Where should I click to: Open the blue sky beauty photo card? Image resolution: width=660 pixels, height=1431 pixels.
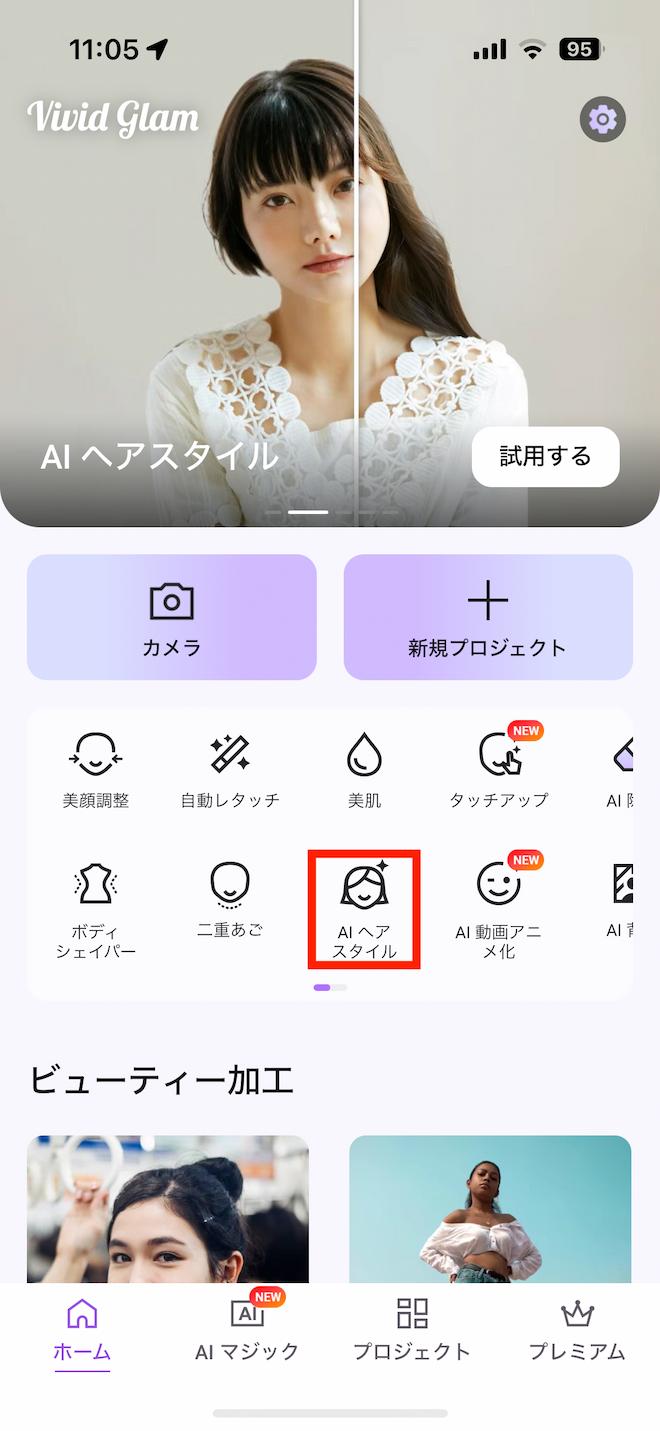(x=490, y=1209)
